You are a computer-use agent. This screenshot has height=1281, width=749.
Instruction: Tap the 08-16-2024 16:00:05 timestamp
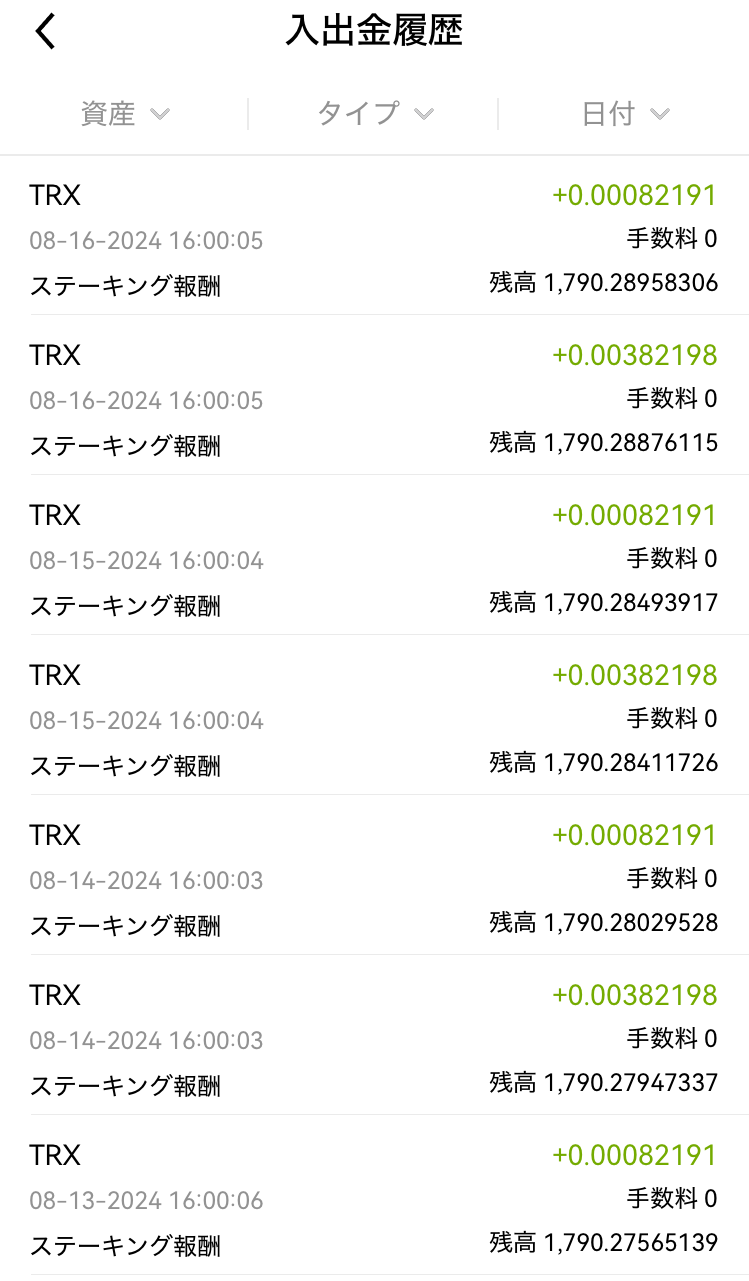point(146,241)
